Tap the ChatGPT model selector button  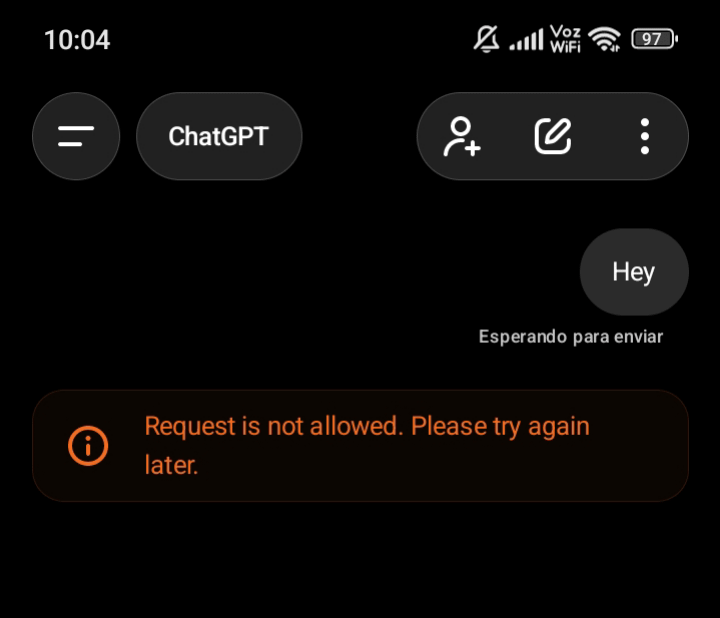tap(219, 136)
